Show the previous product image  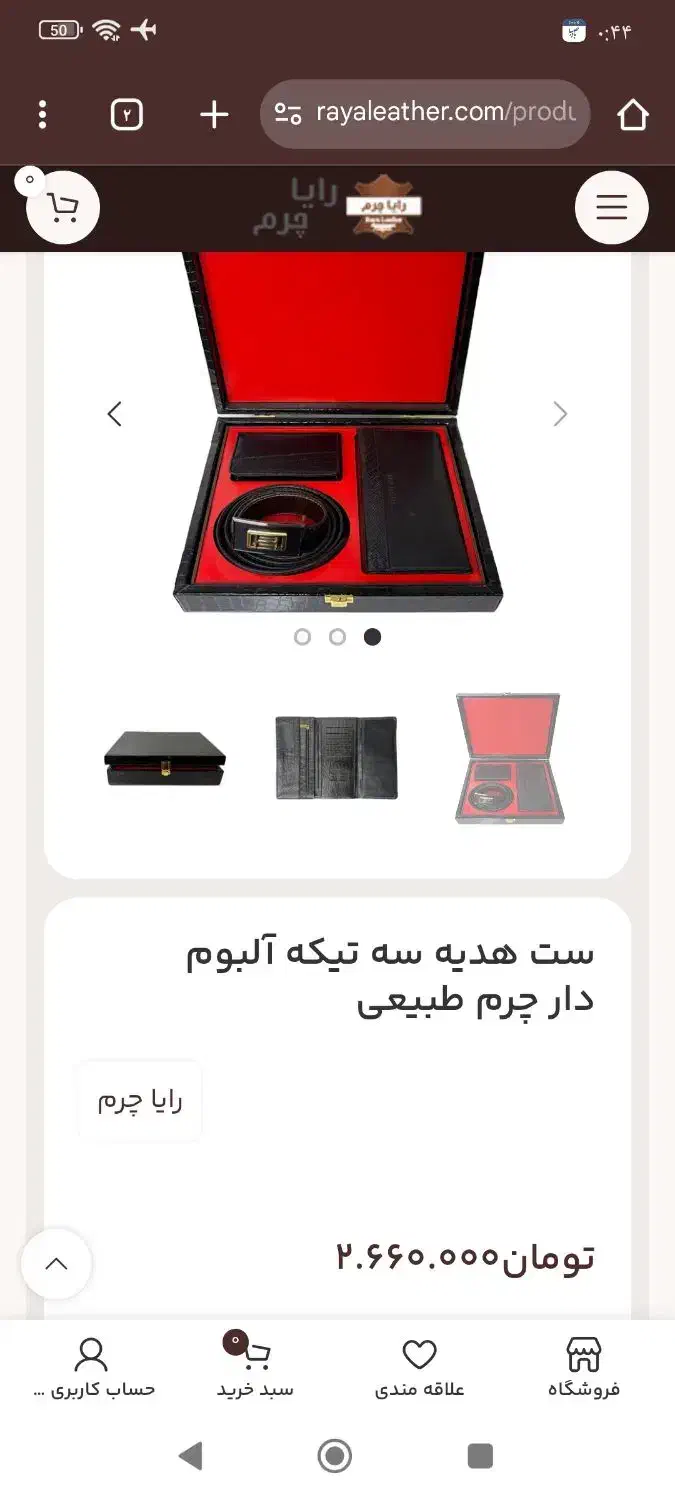pos(114,414)
